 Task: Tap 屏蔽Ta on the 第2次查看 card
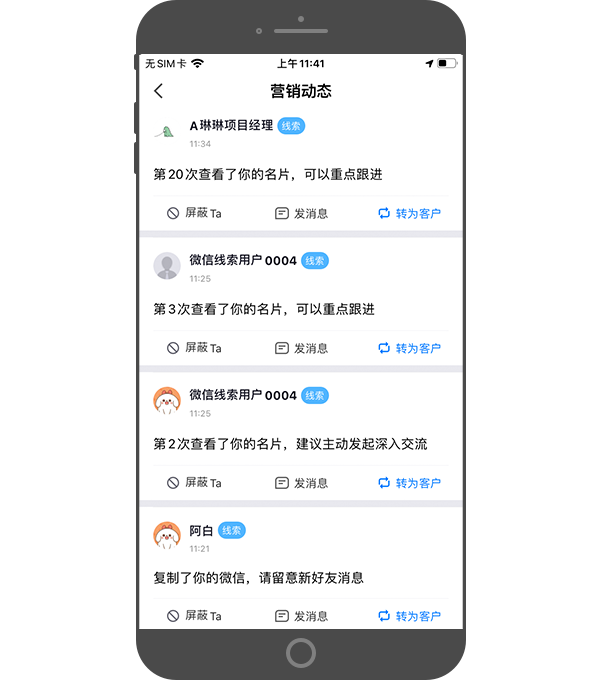[x=194, y=482]
